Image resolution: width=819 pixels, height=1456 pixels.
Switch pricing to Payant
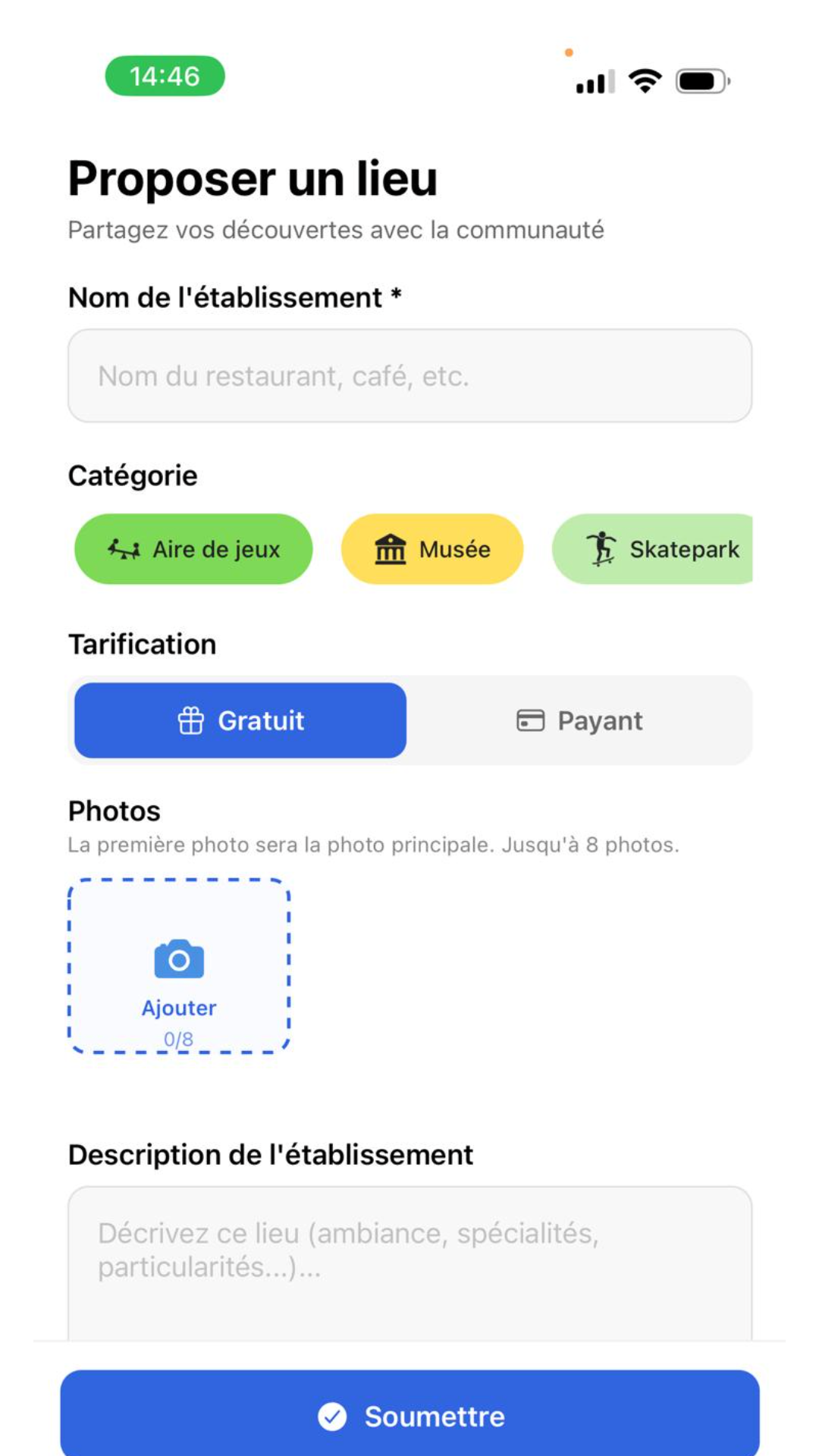coord(579,720)
